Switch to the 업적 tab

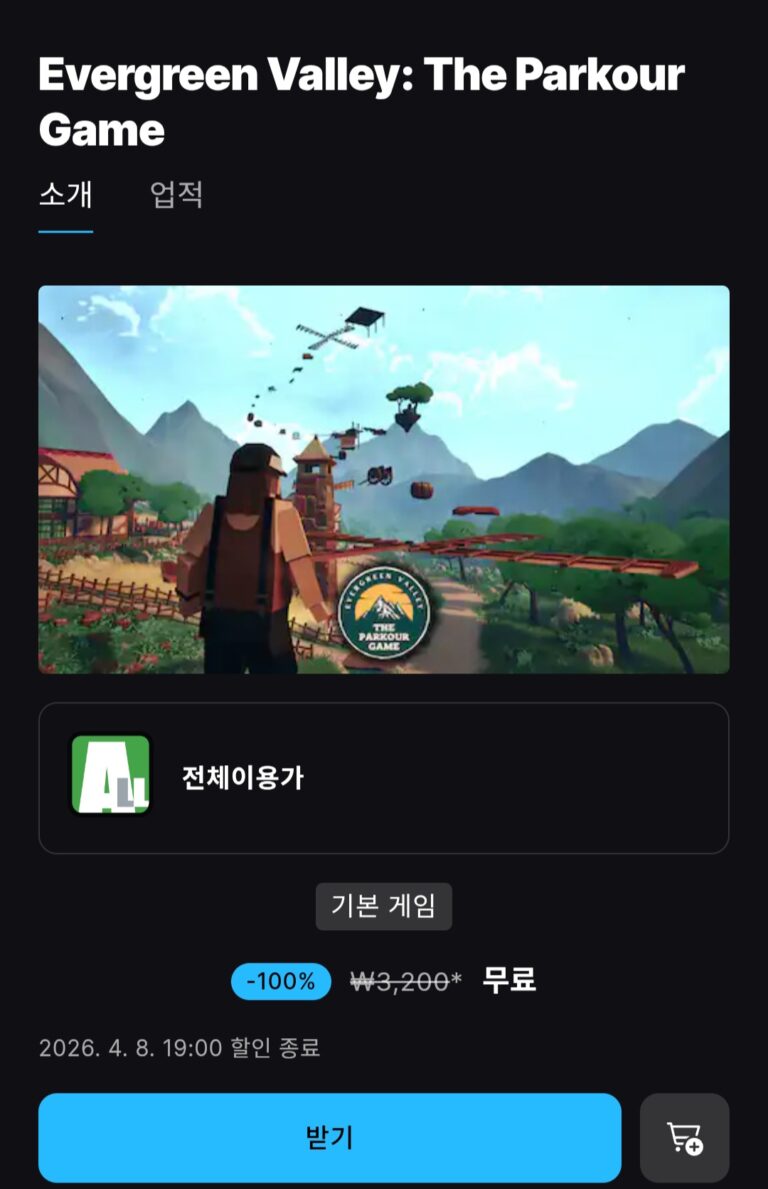(176, 194)
